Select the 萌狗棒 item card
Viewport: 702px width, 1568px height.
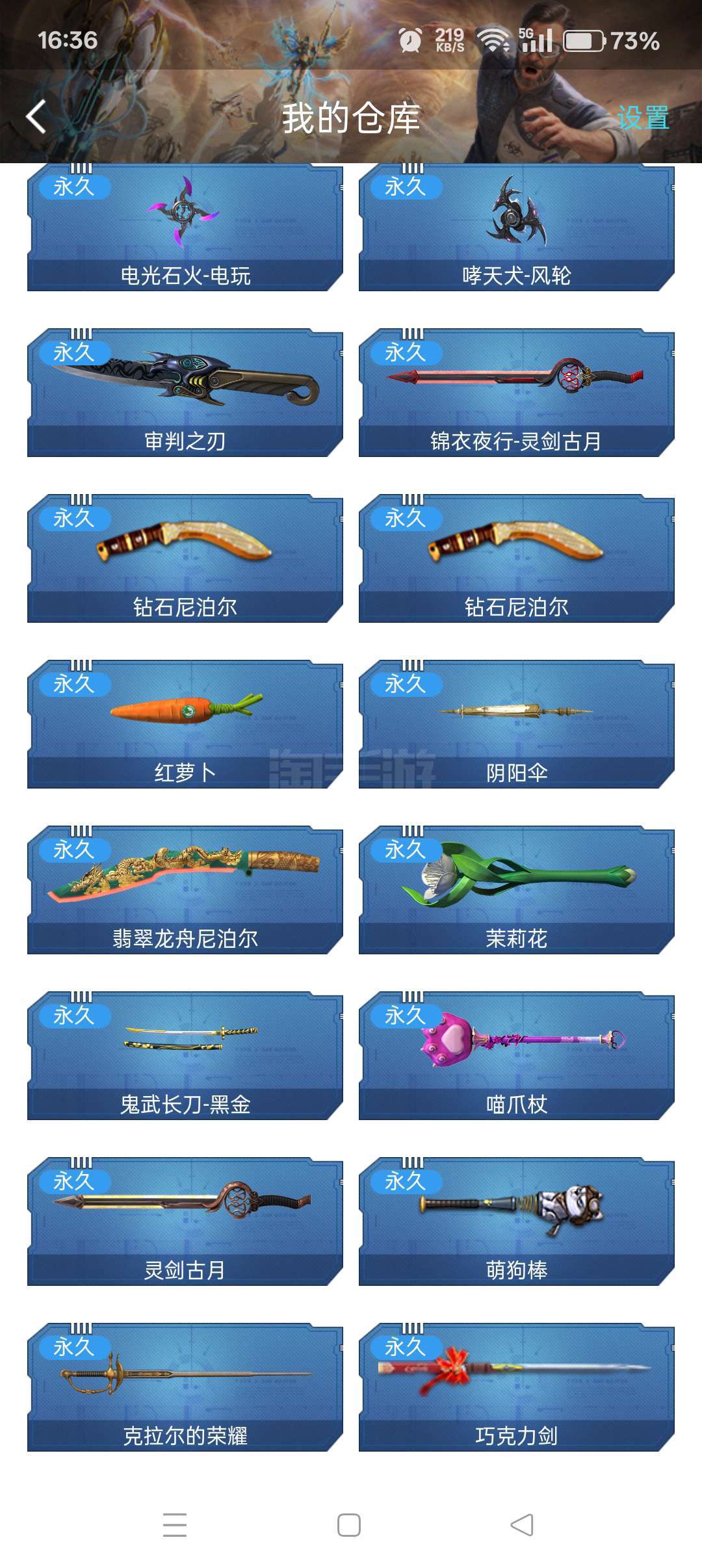click(516, 1222)
